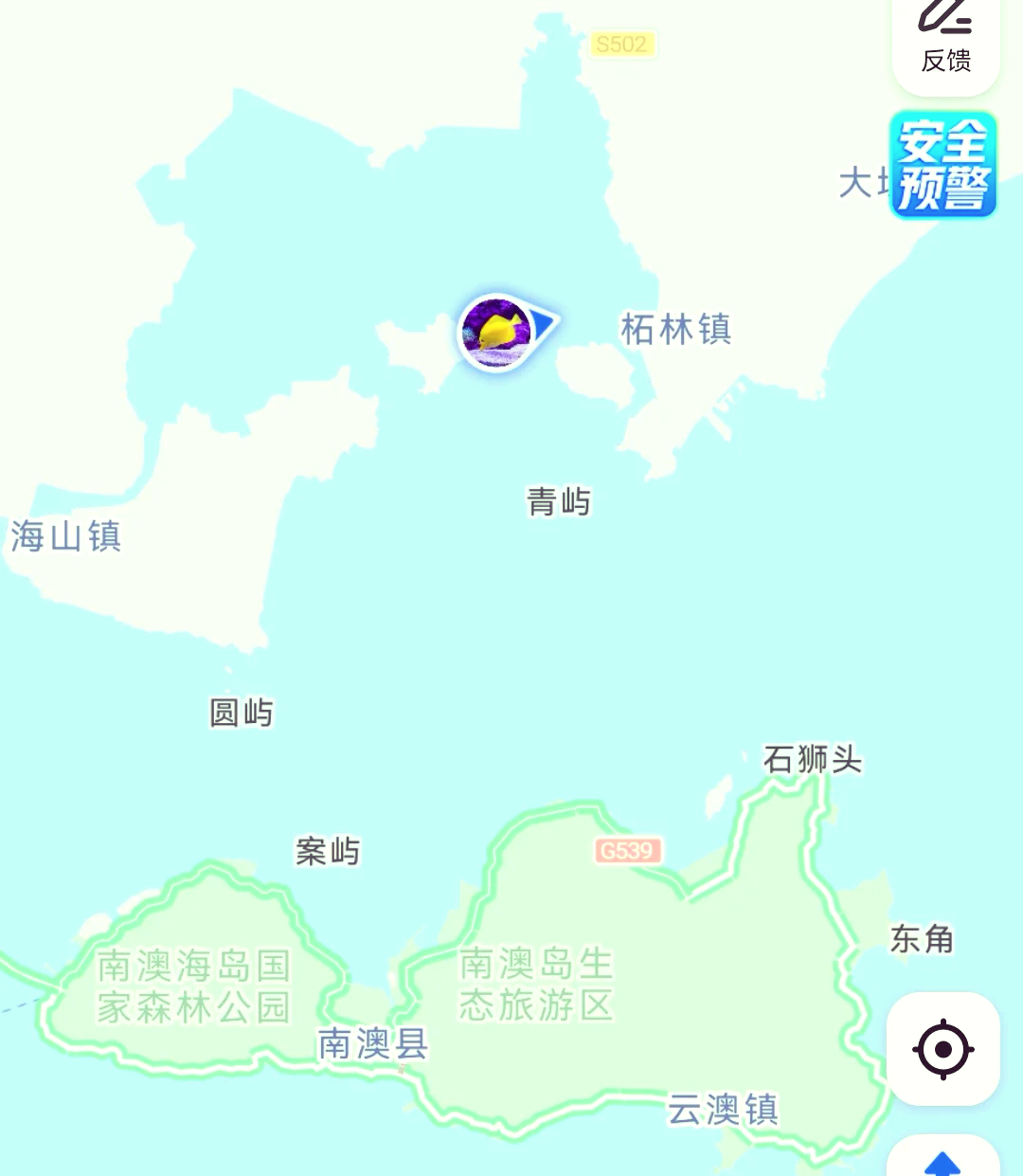Select the 东角 label

point(922,938)
